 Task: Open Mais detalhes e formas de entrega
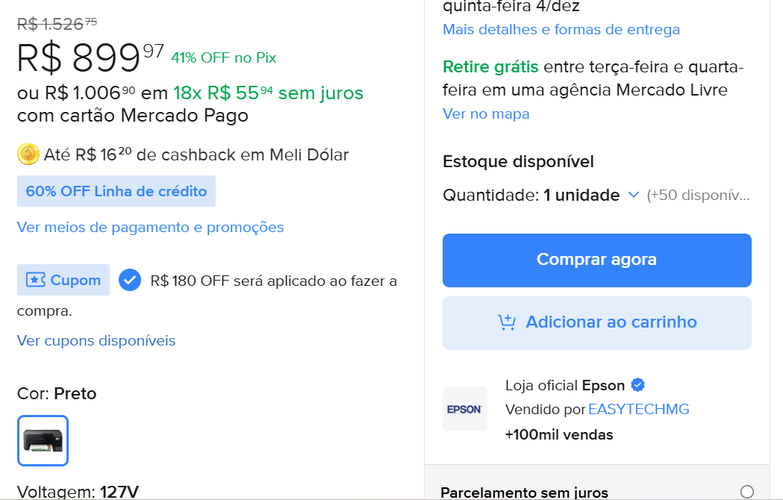(561, 30)
